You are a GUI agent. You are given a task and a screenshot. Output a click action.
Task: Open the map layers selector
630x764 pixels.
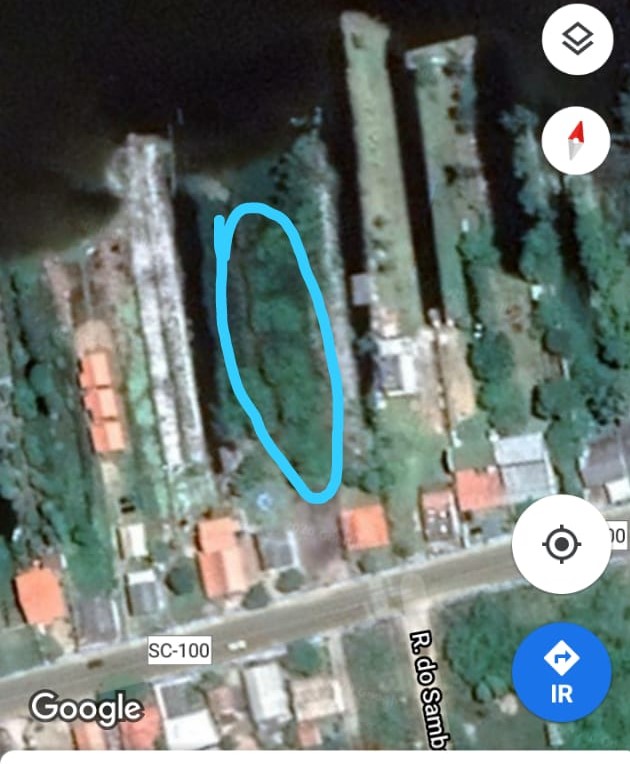click(x=576, y=40)
